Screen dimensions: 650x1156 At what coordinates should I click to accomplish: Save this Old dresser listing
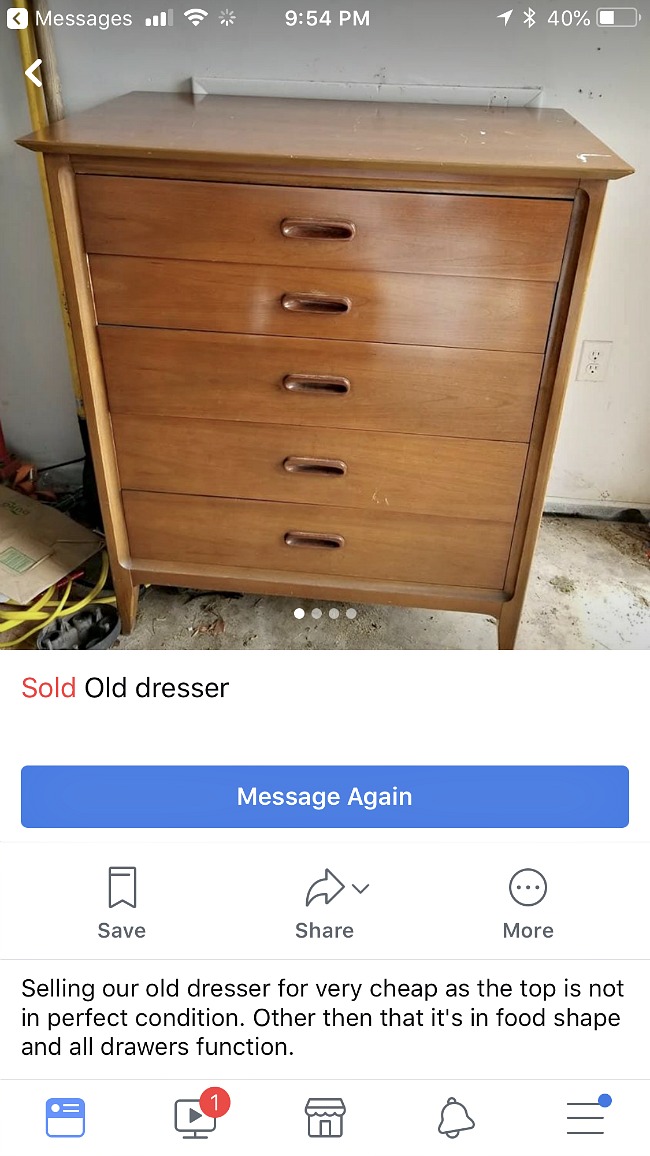[122, 902]
